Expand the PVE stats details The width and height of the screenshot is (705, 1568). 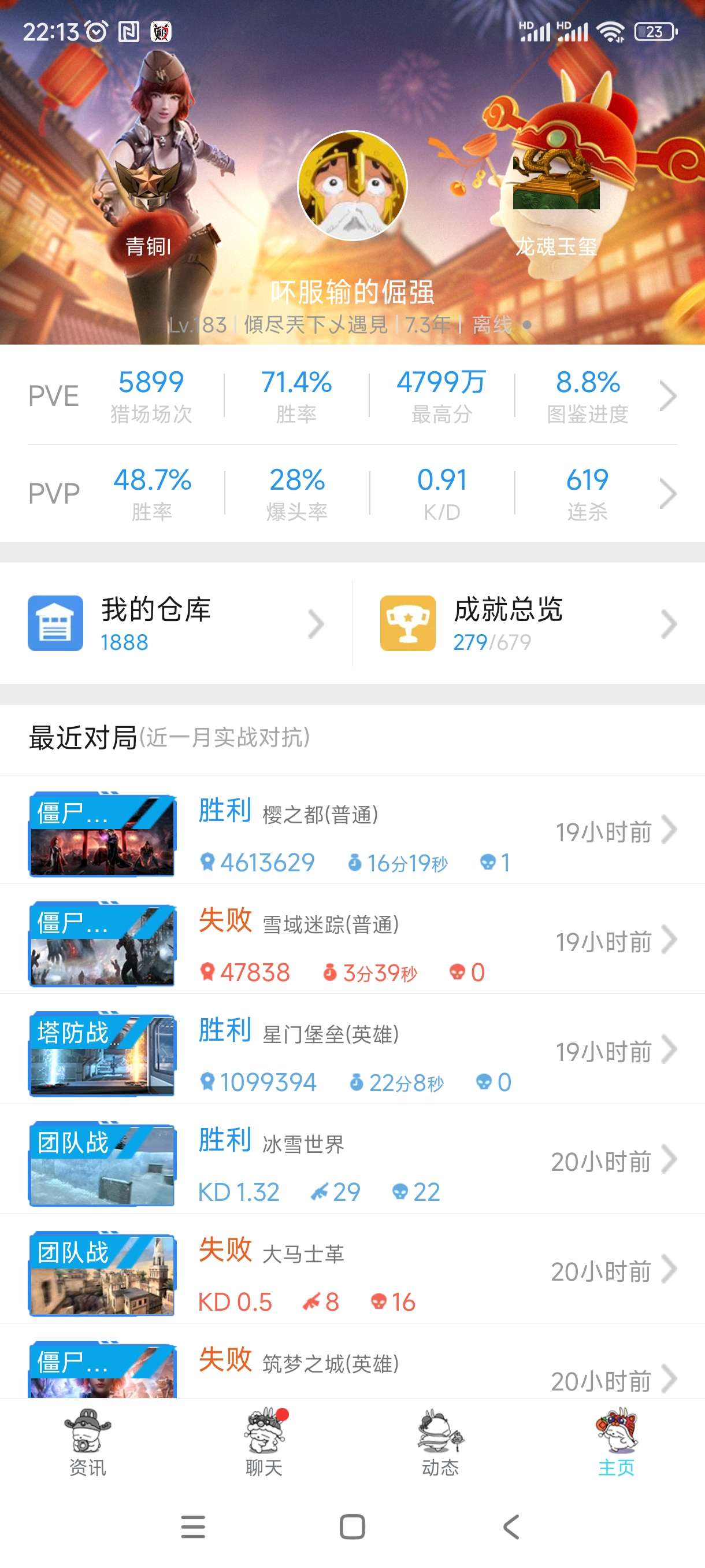[x=667, y=396]
